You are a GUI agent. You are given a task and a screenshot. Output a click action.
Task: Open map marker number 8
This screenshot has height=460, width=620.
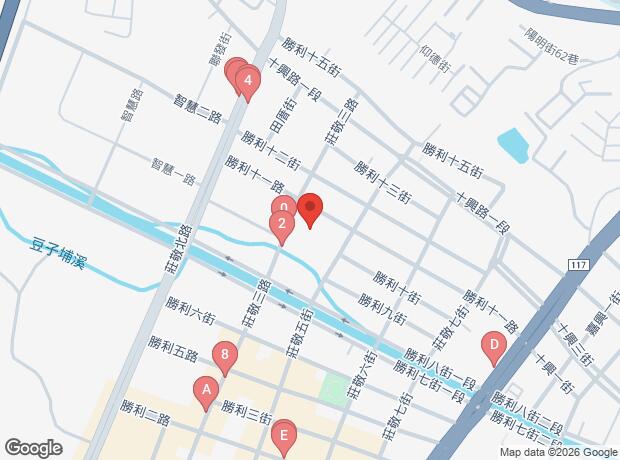(225, 355)
